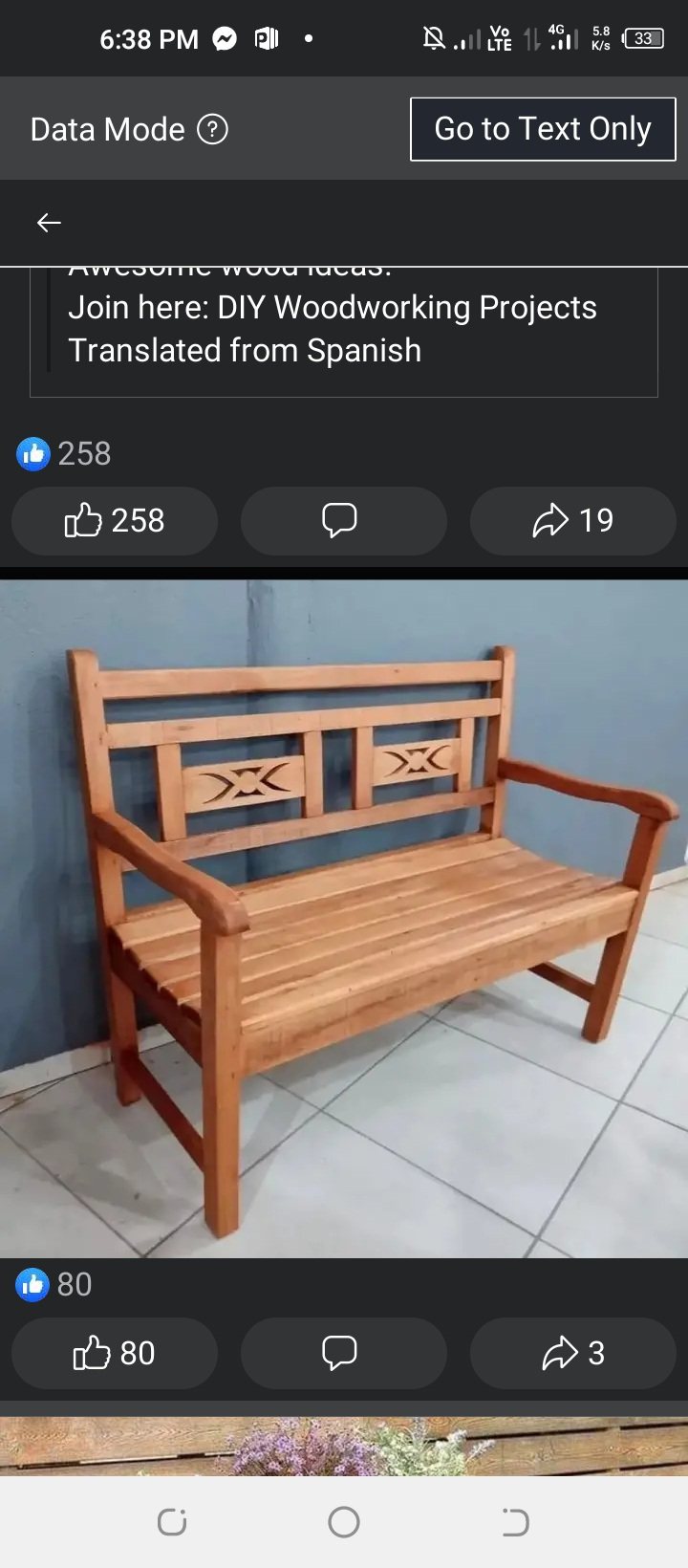Open the wooden bench photo

coord(344,918)
